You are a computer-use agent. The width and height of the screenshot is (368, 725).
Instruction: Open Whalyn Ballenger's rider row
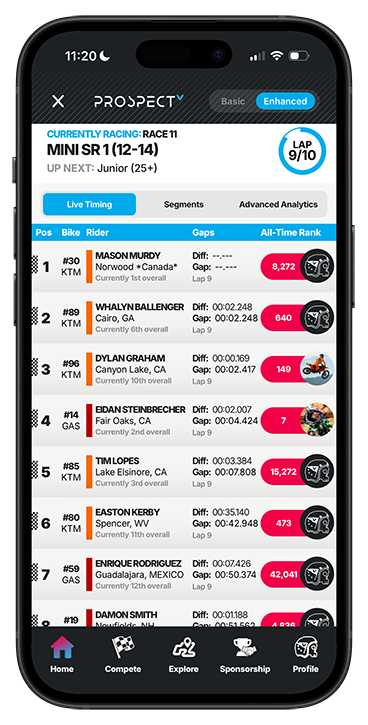pyautogui.click(x=184, y=318)
